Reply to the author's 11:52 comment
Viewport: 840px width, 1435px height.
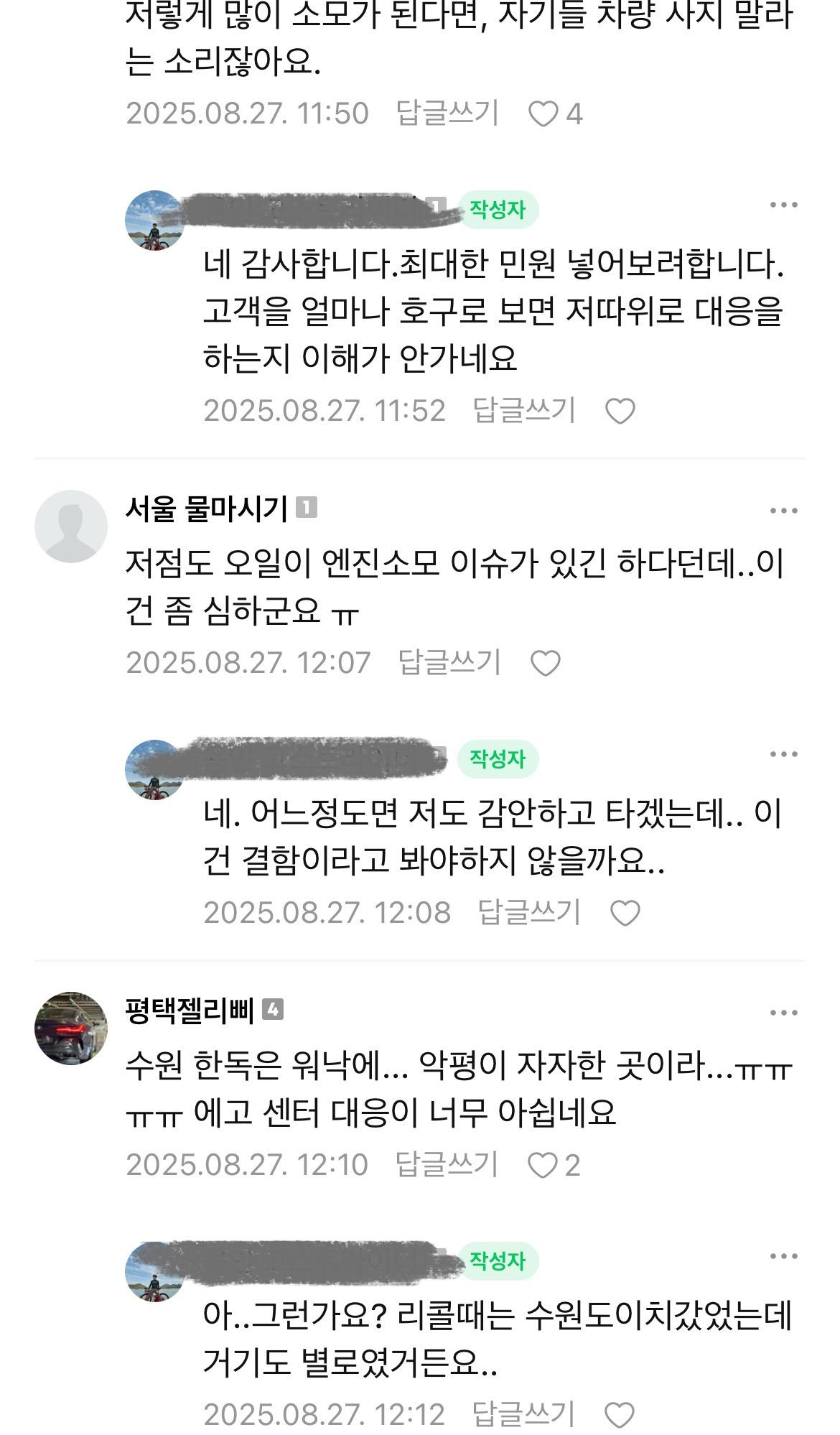[524, 411]
